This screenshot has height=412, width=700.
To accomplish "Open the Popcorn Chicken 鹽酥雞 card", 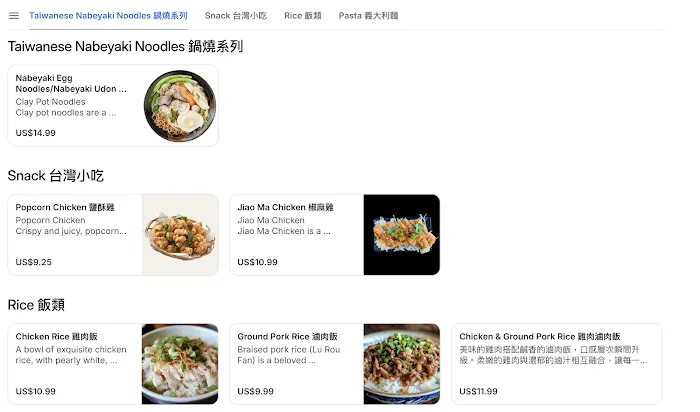I will pyautogui.click(x=112, y=235).
